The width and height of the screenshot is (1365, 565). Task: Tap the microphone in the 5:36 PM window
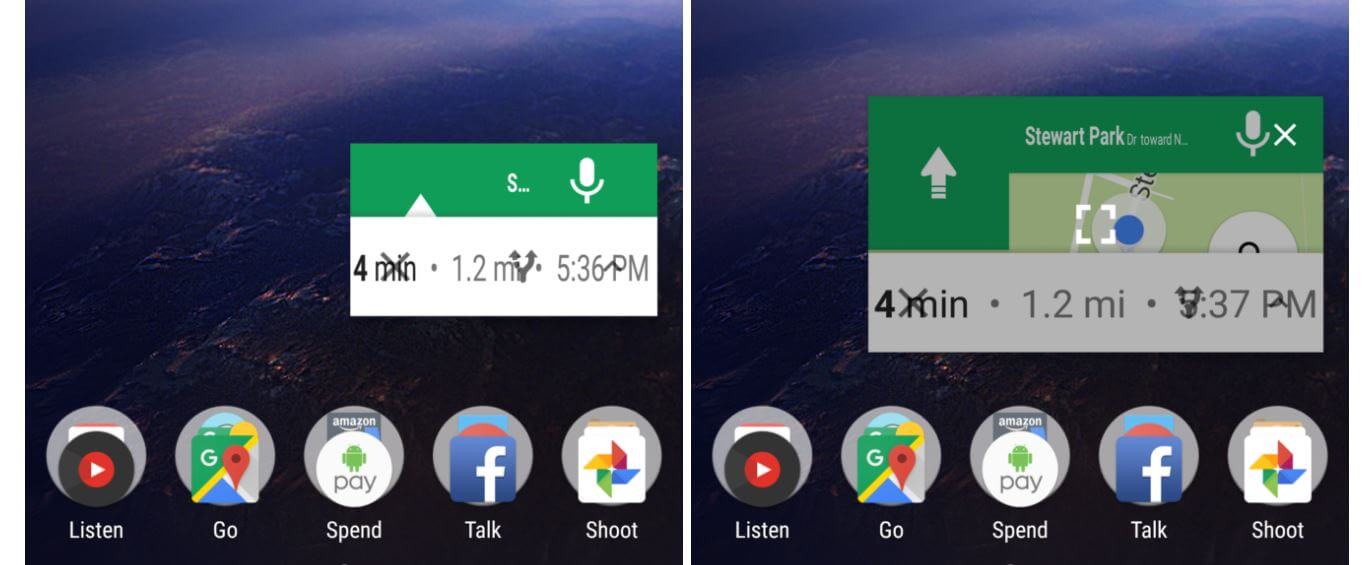pos(587,181)
